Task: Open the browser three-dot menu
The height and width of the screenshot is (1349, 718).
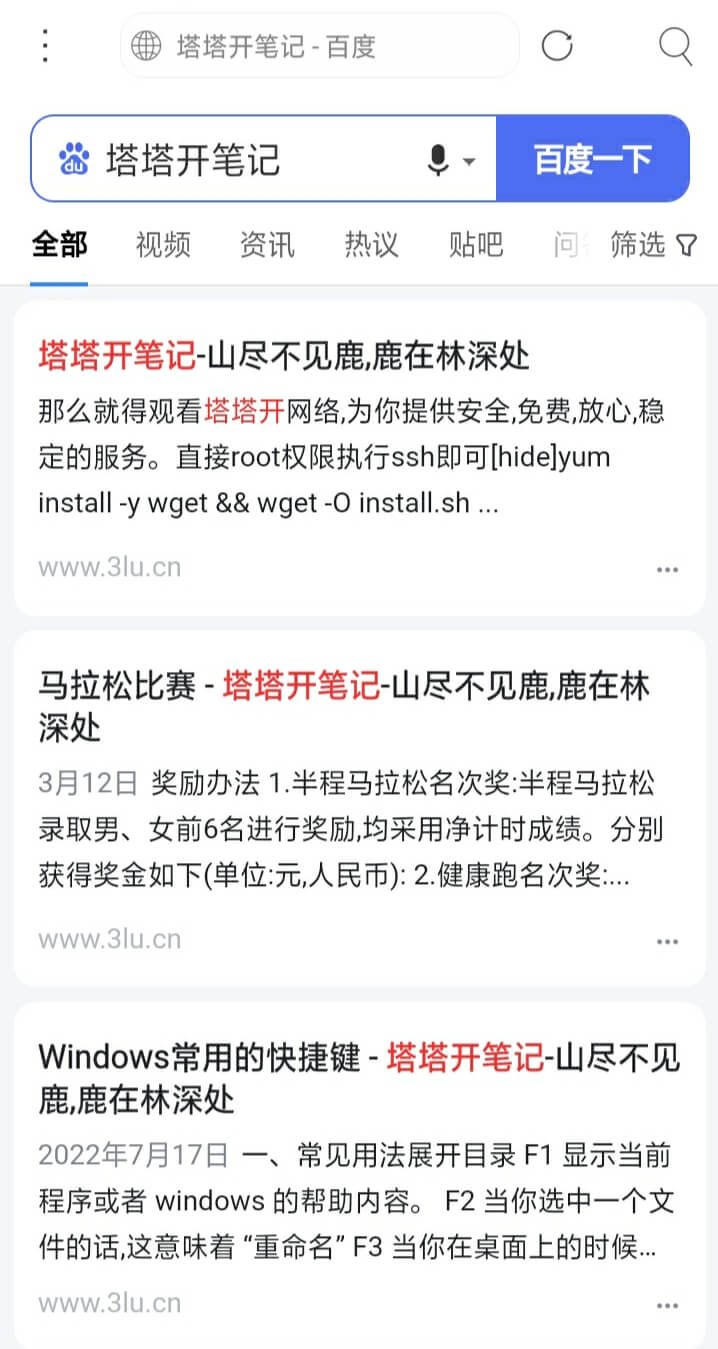Action: 45,46
